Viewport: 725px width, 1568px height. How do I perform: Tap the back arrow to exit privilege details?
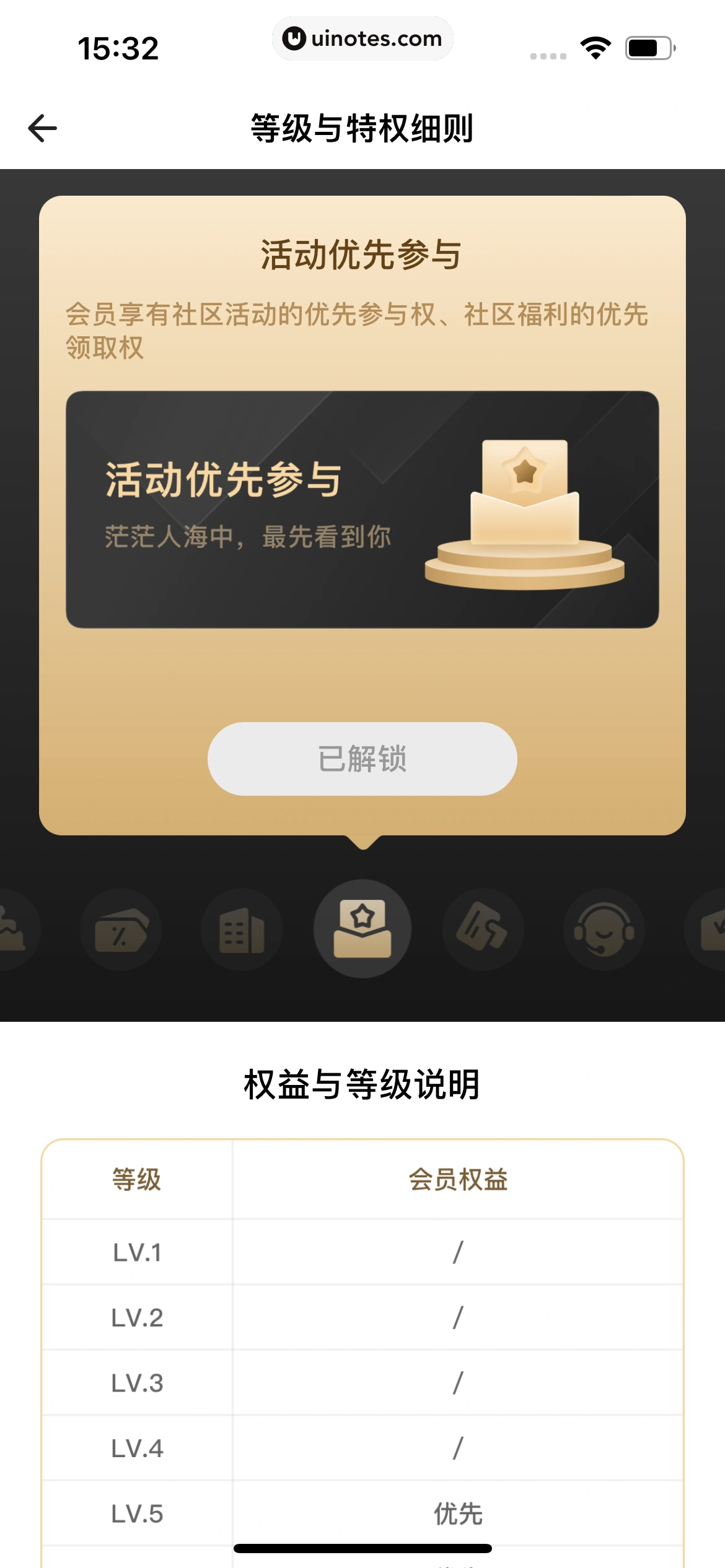point(42,129)
